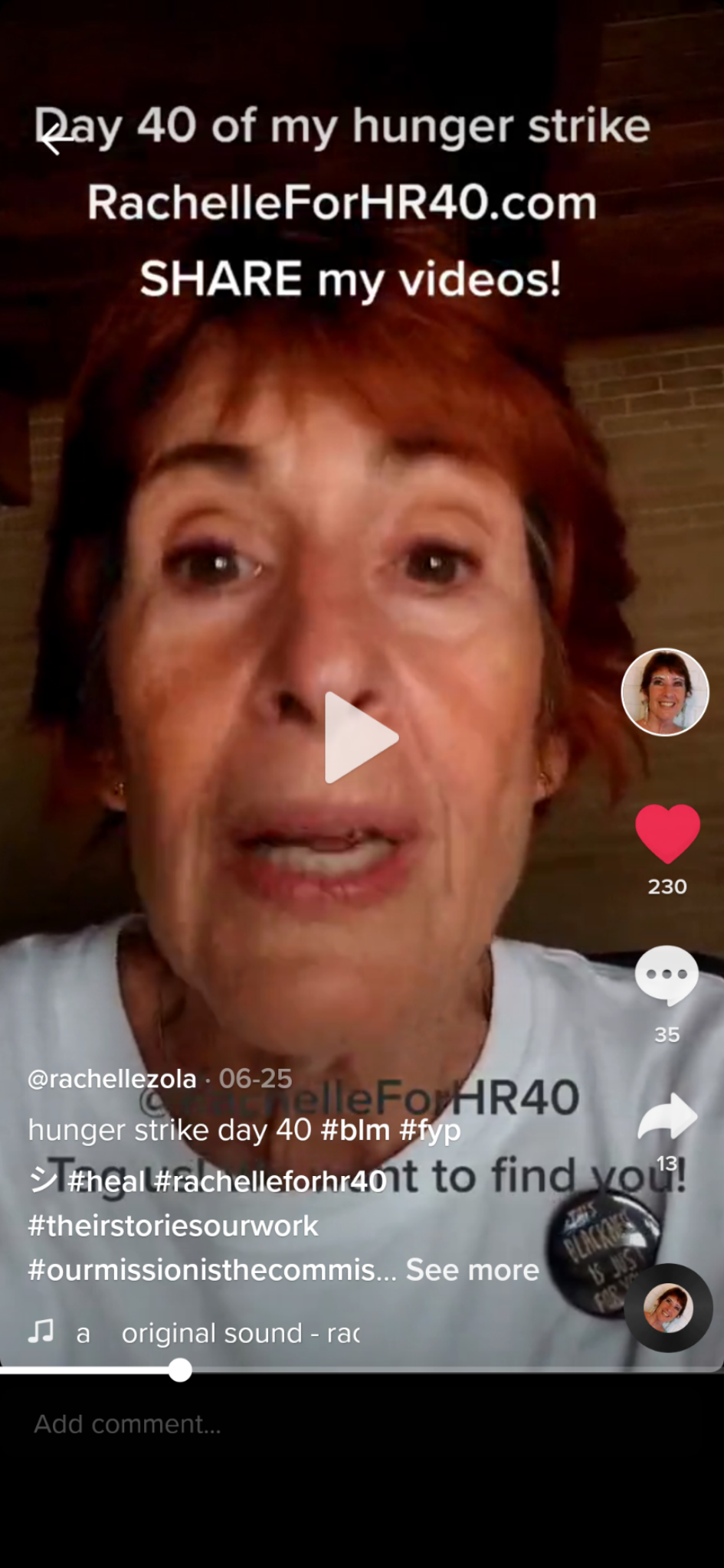Viewport: 724px width, 1568px height.
Task: Open the creator's profile picture
Action: click(x=664, y=691)
